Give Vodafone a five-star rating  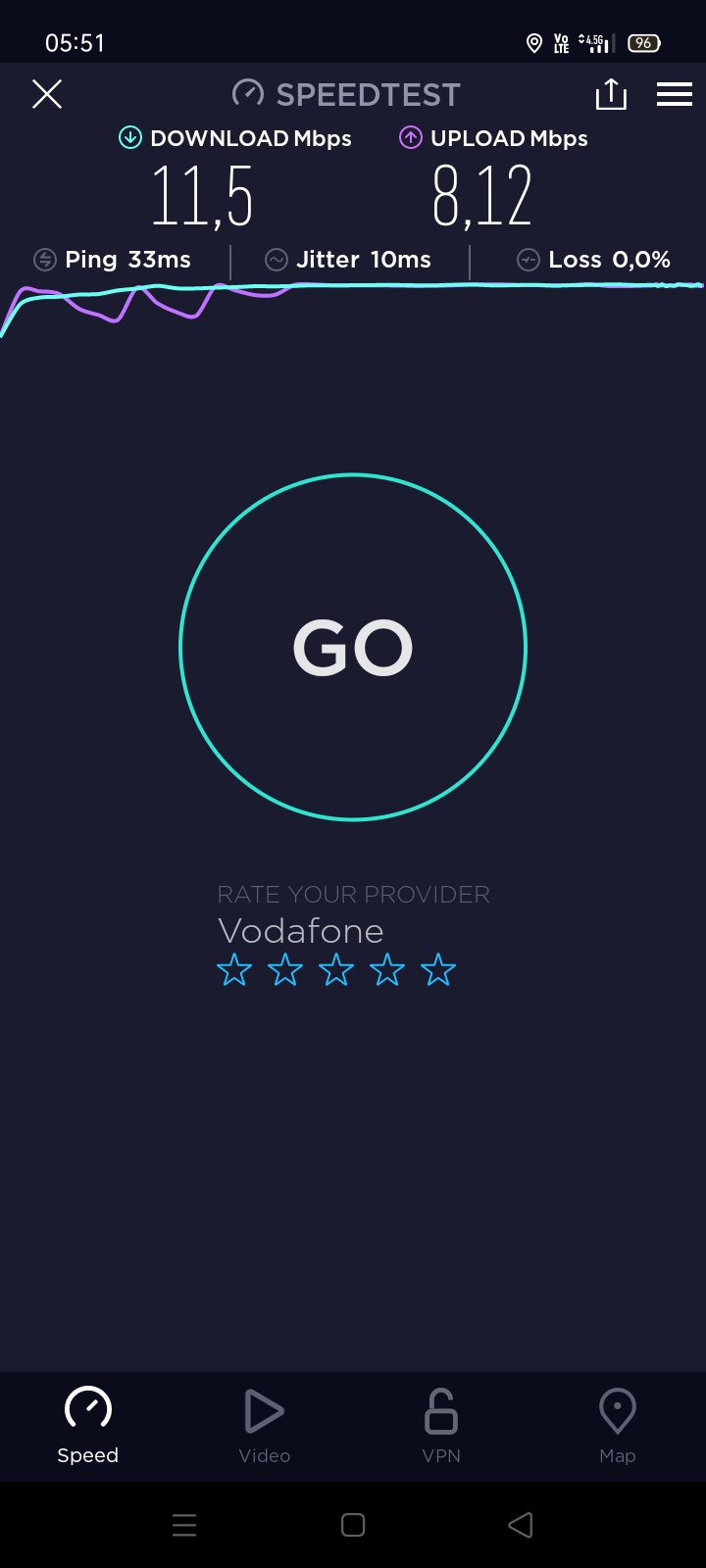[x=438, y=970]
